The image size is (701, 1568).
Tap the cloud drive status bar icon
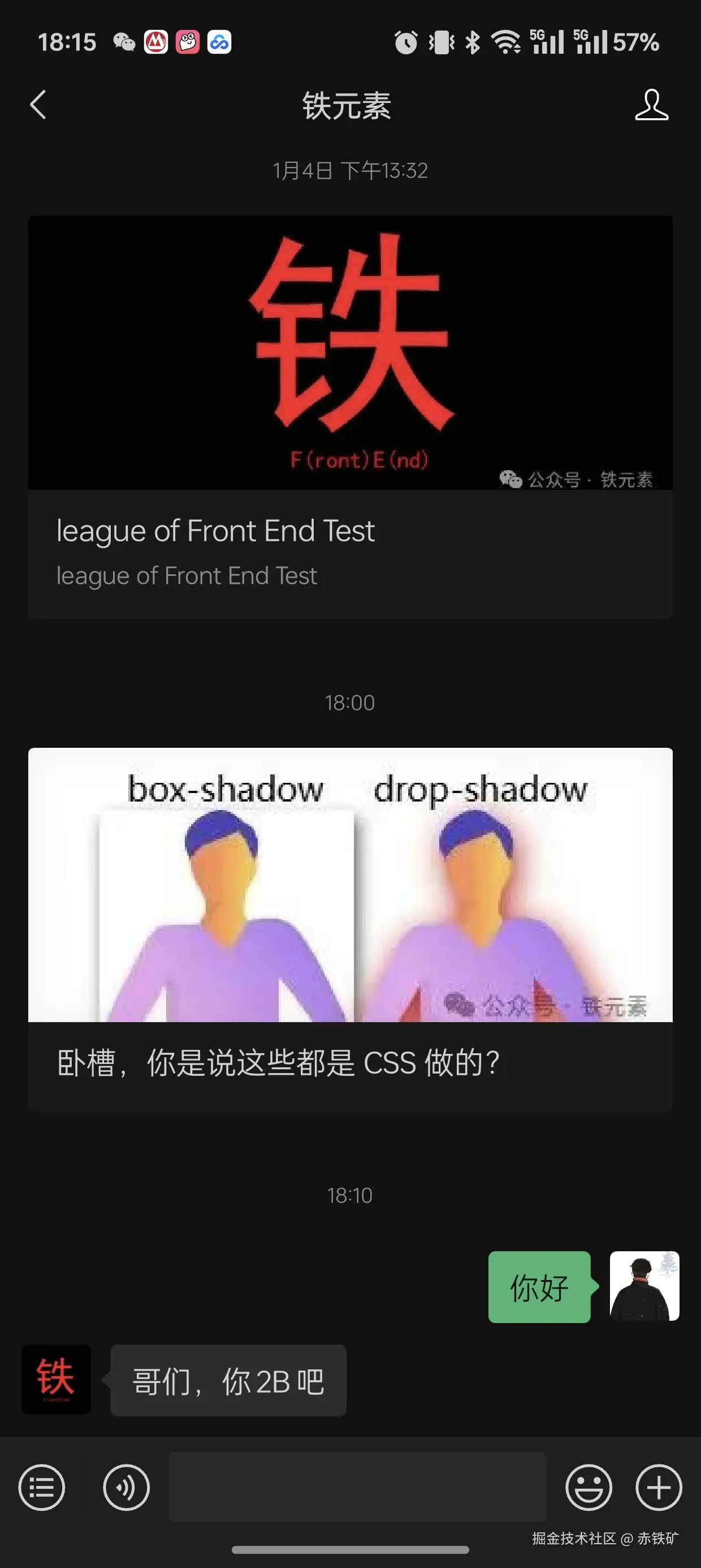220,42
